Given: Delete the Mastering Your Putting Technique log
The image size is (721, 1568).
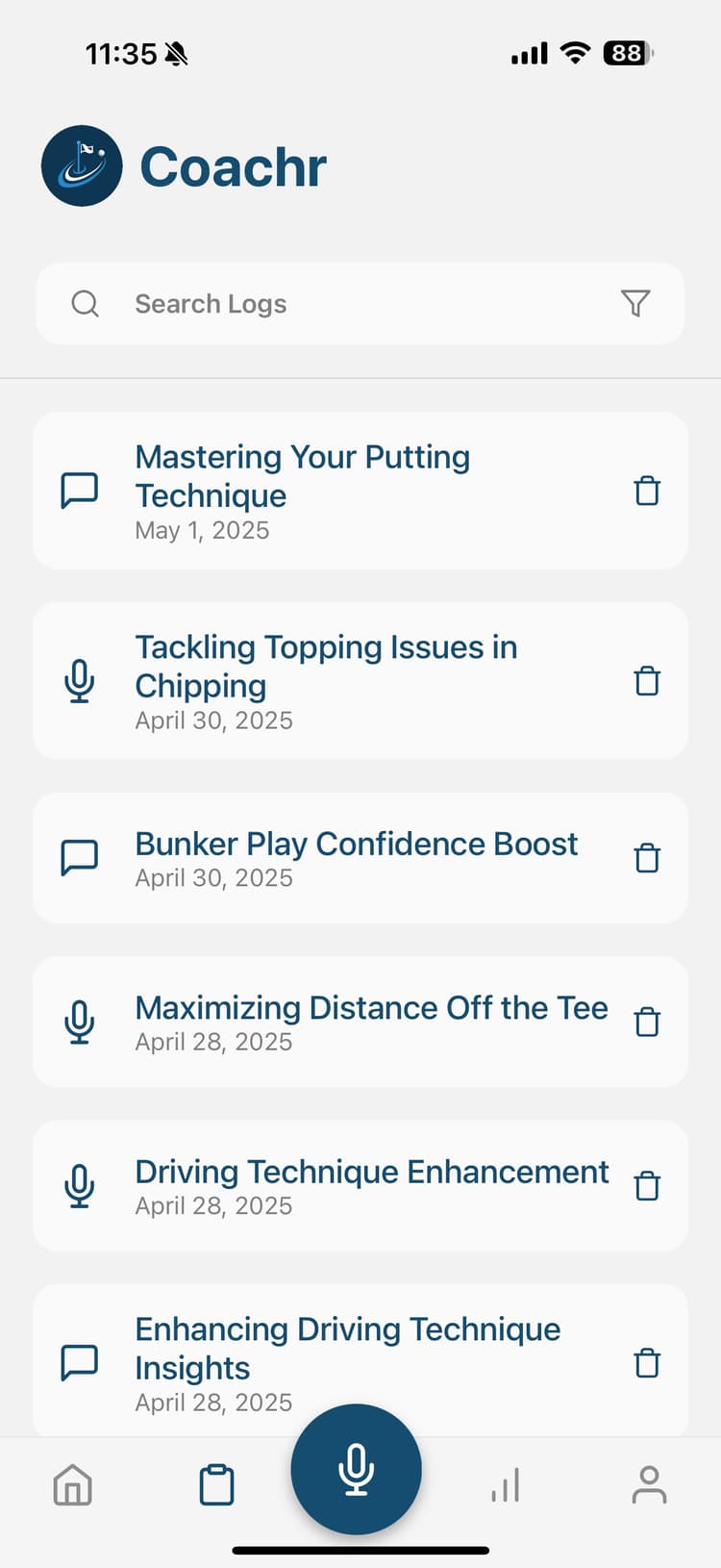Looking at the screenshot, I should [647, 491].
